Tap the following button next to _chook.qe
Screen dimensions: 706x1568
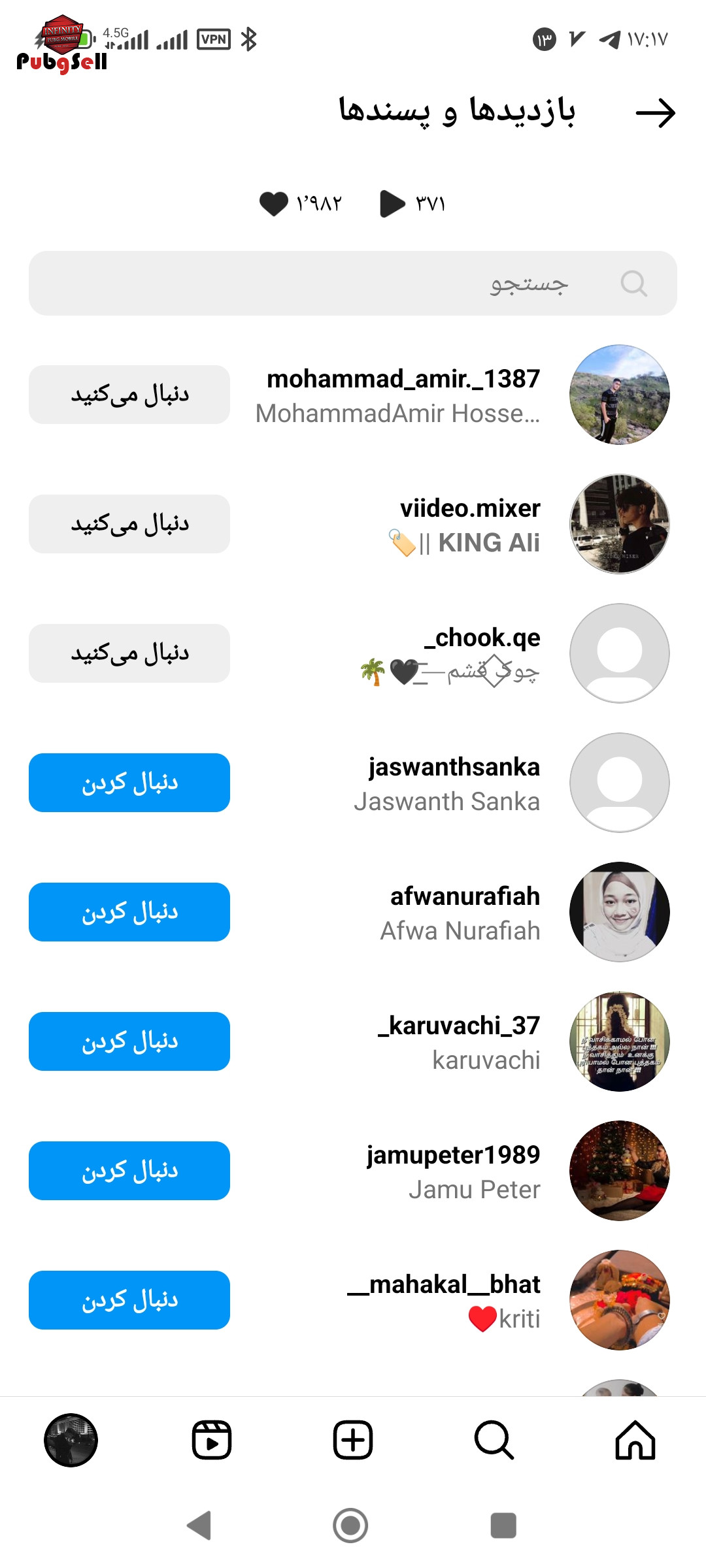tap(129, 653)
